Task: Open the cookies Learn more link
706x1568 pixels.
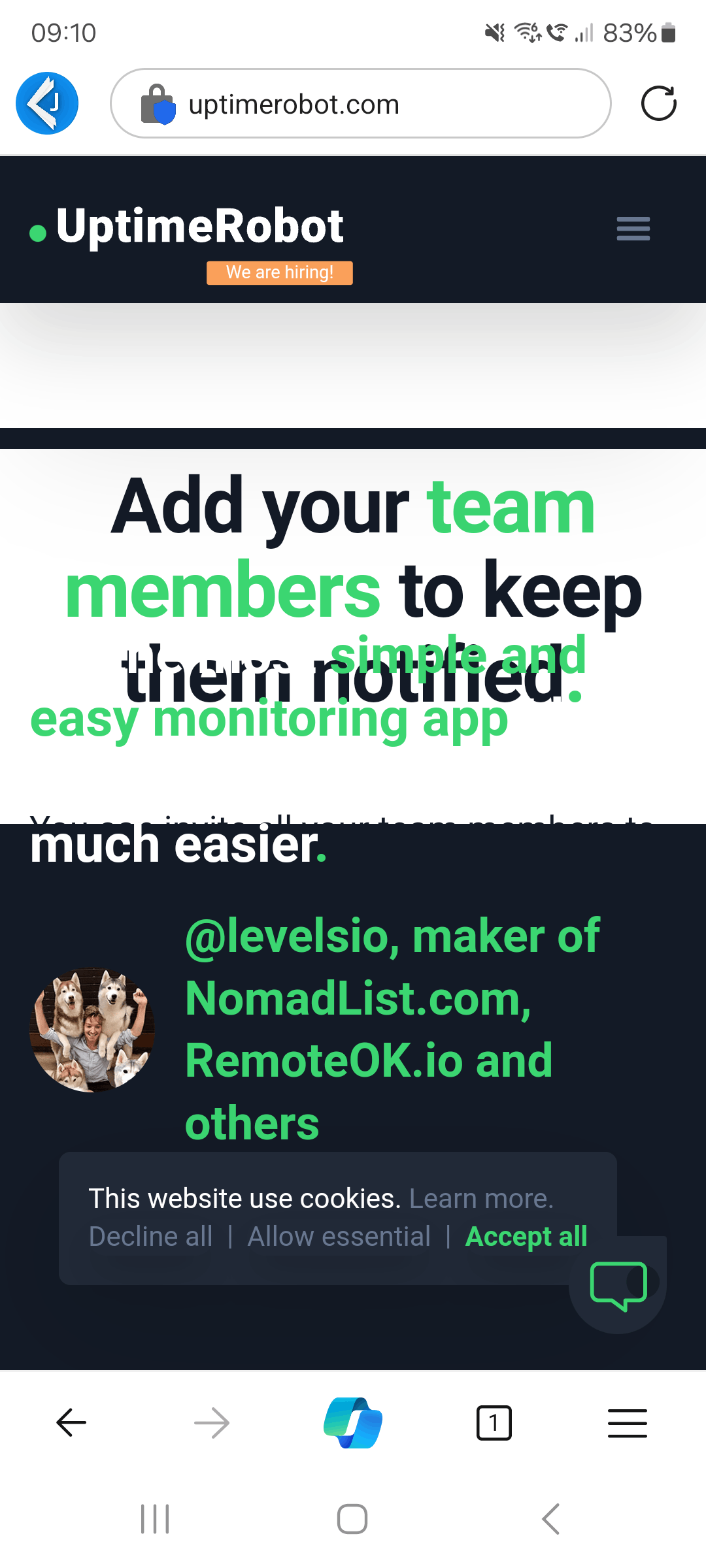Action: tap(481, 1199)
